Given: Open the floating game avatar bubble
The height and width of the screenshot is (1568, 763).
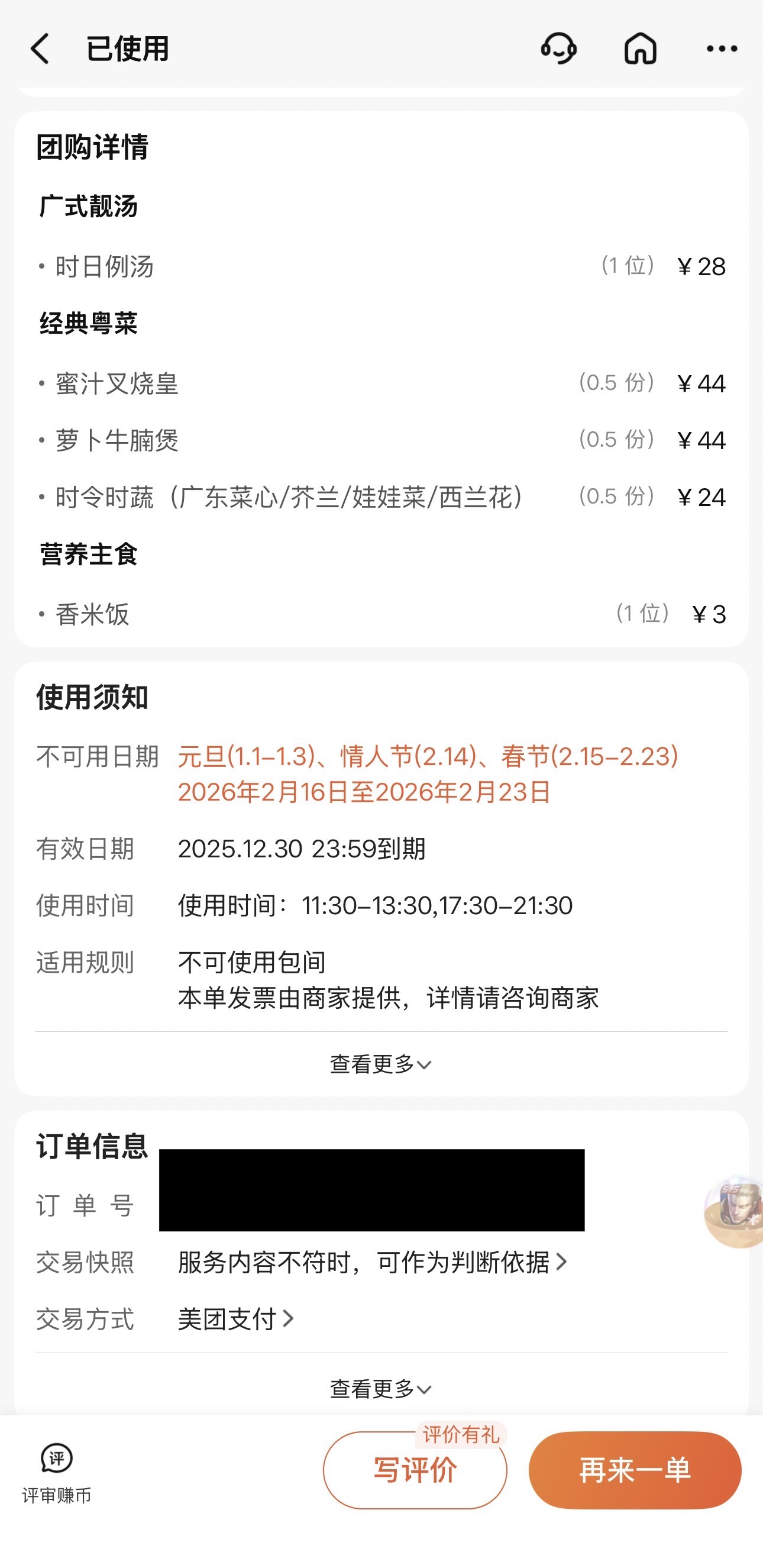Looking at the screenshot, I should [736, 1211].
